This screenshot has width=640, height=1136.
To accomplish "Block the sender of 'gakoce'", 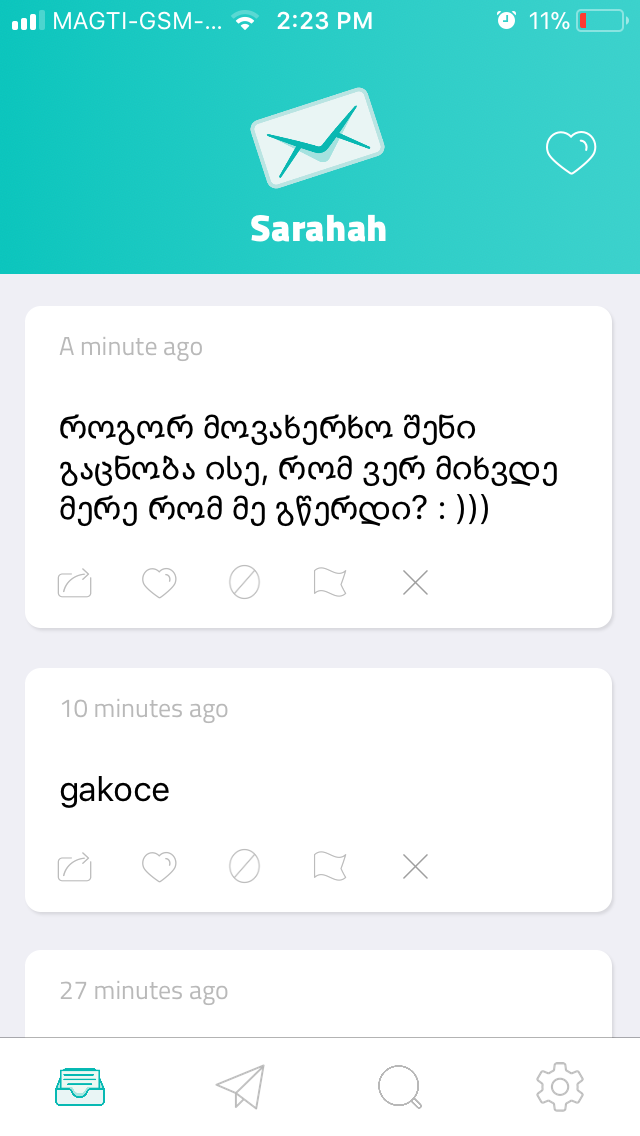I will tap(244, 865).
